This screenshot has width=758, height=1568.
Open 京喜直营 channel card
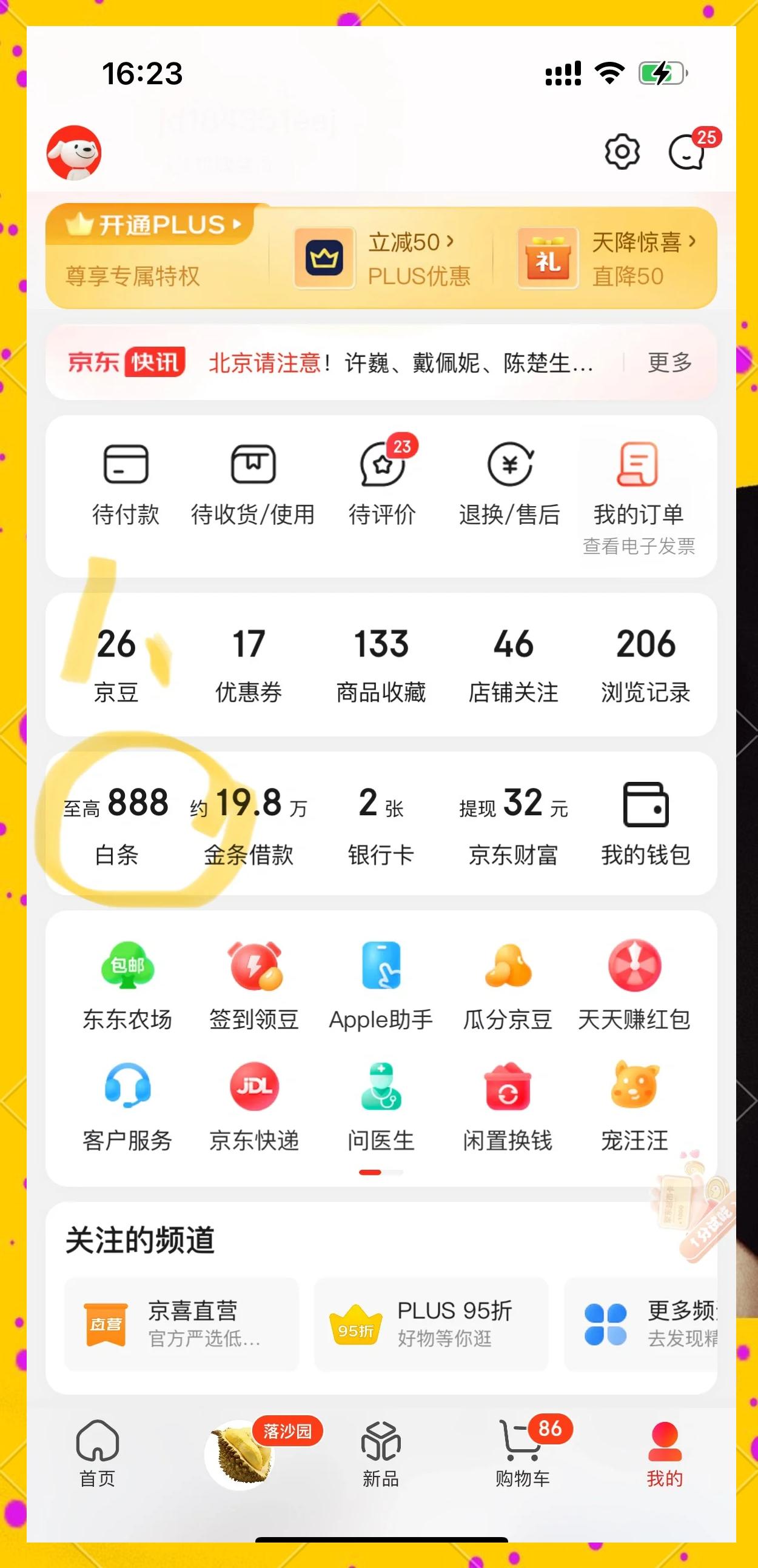click(181, 1324)
